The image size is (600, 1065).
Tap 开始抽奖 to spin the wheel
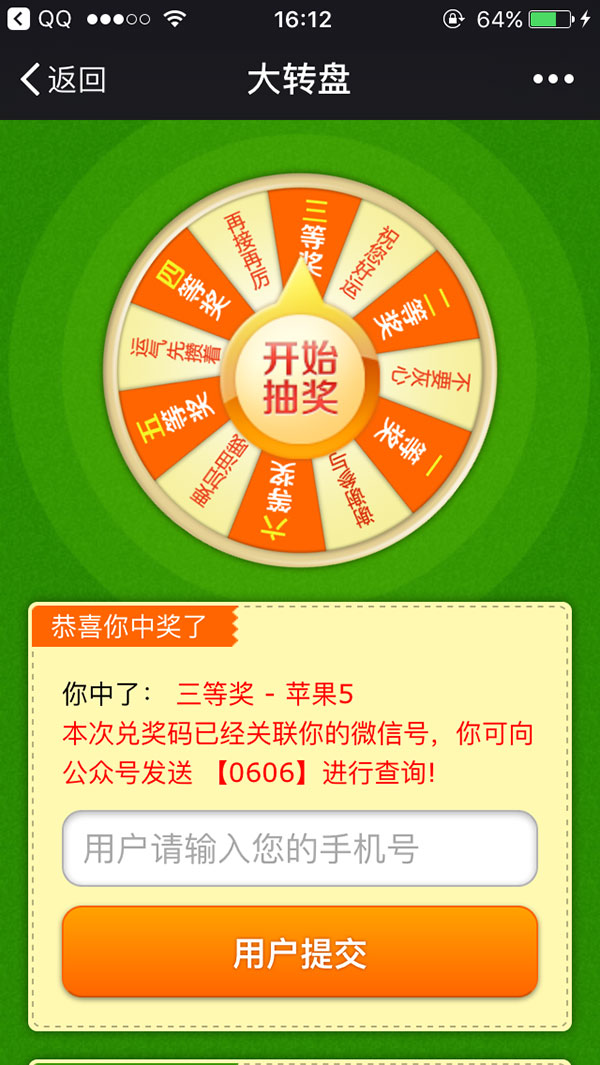coord(300,379)
